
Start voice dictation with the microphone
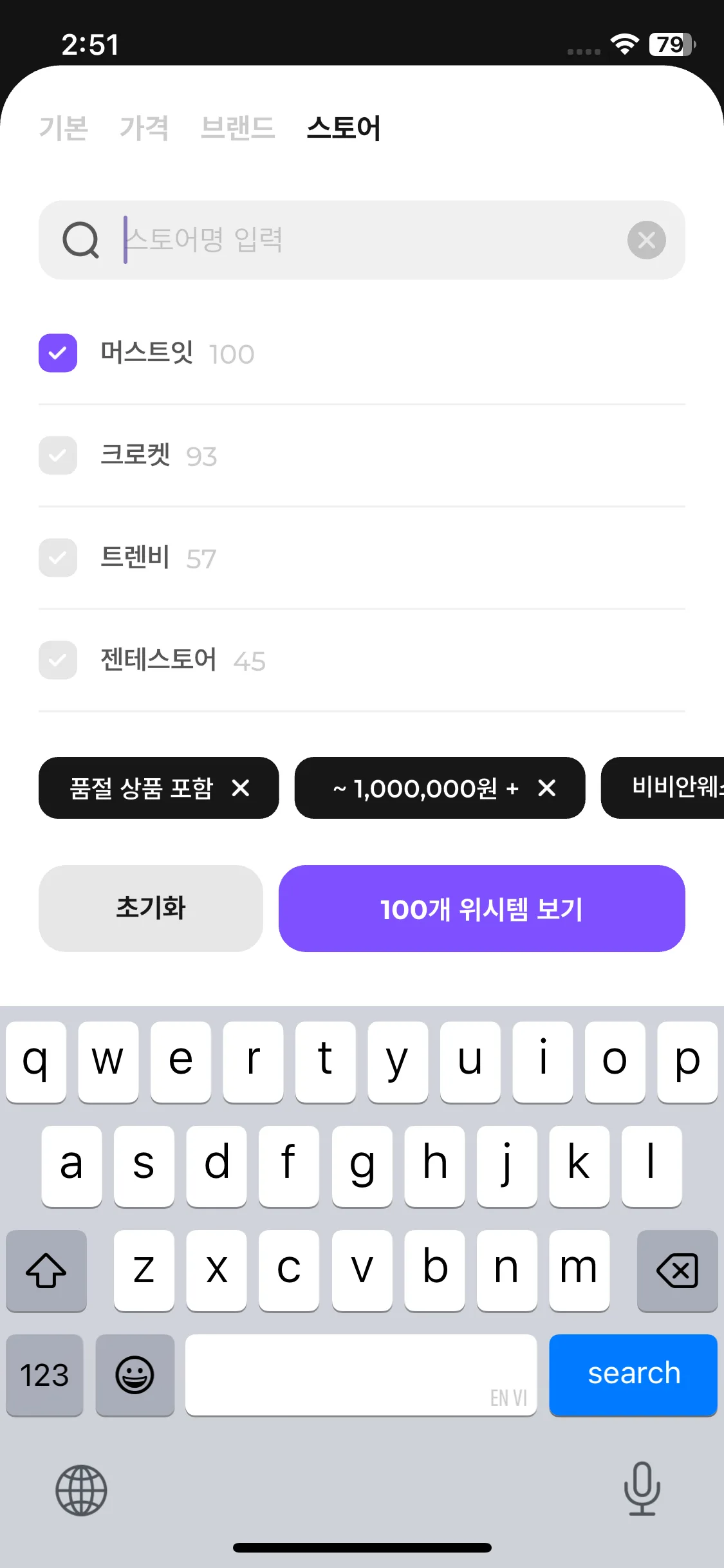click(642, 1489)
